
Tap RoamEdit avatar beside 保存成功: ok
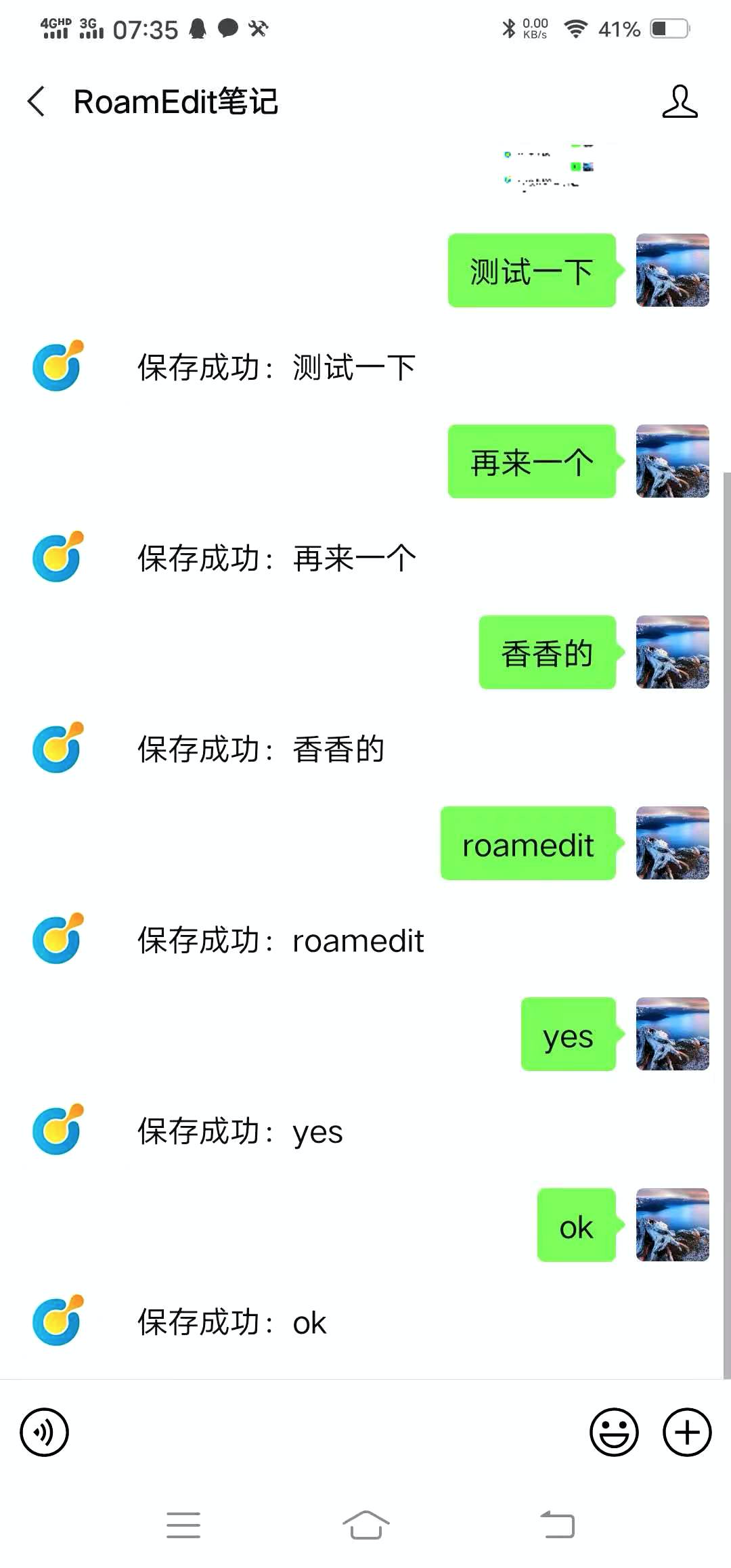click(58, 1321)
